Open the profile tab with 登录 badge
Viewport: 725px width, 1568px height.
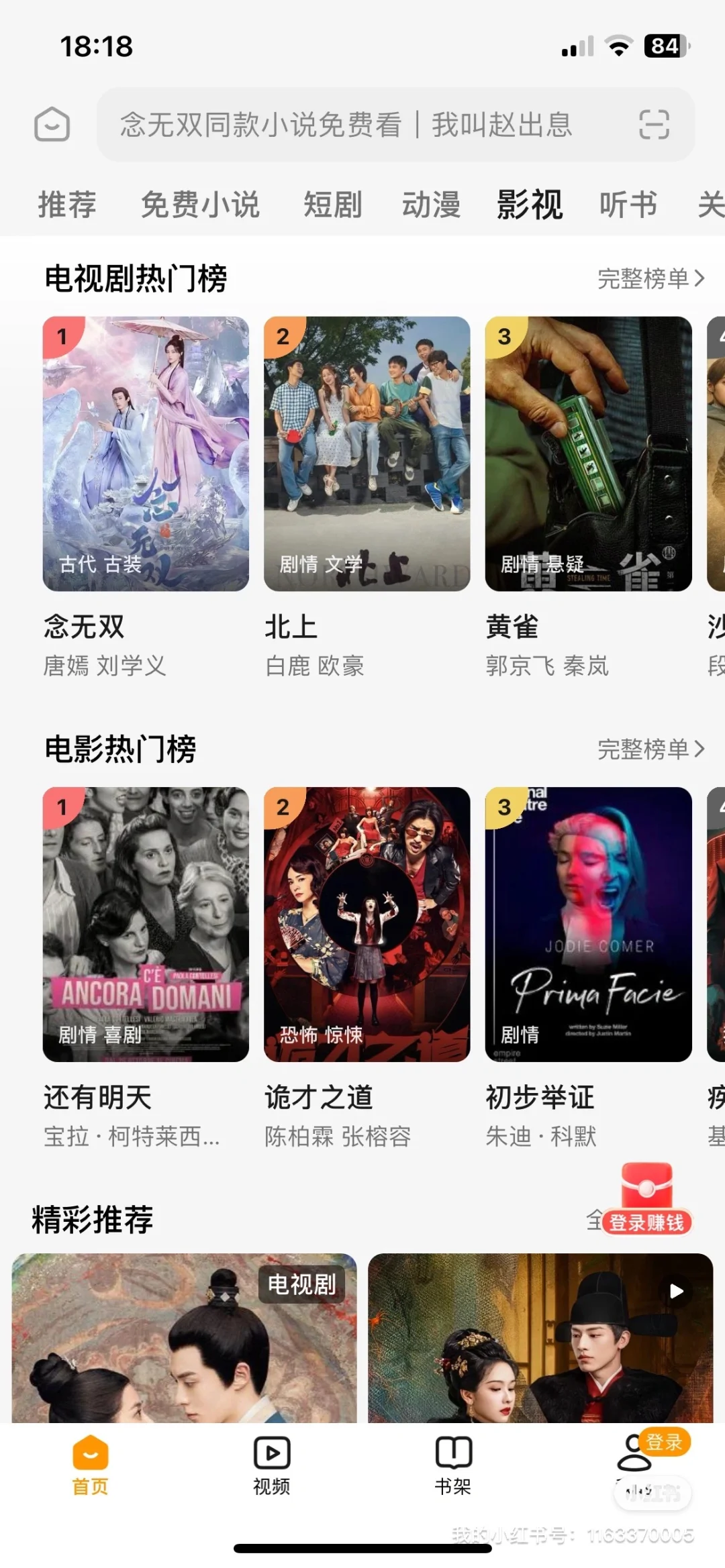pyautogui.click(x=635, y=1456)
